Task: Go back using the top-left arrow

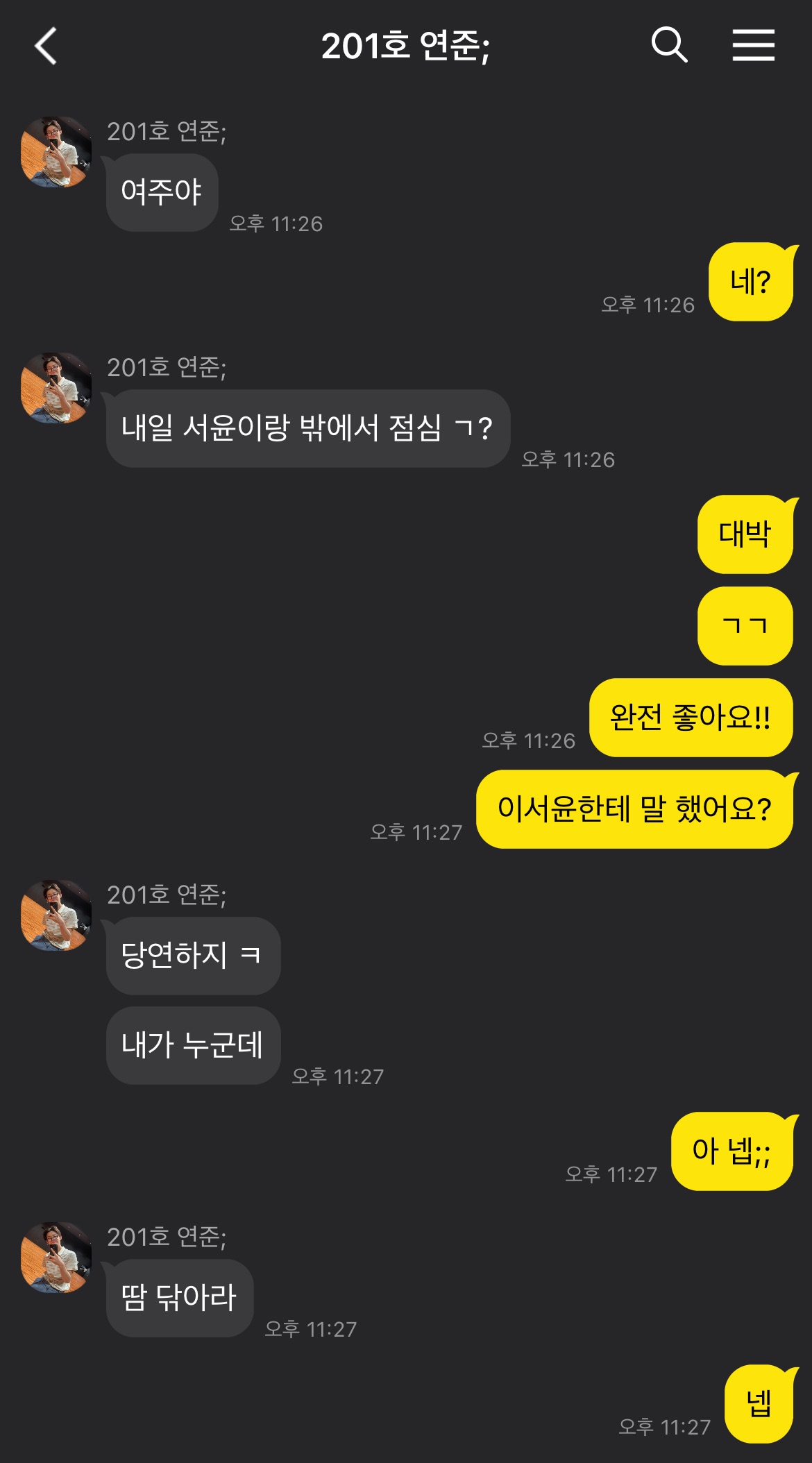Action: click(x=46, y=46)
